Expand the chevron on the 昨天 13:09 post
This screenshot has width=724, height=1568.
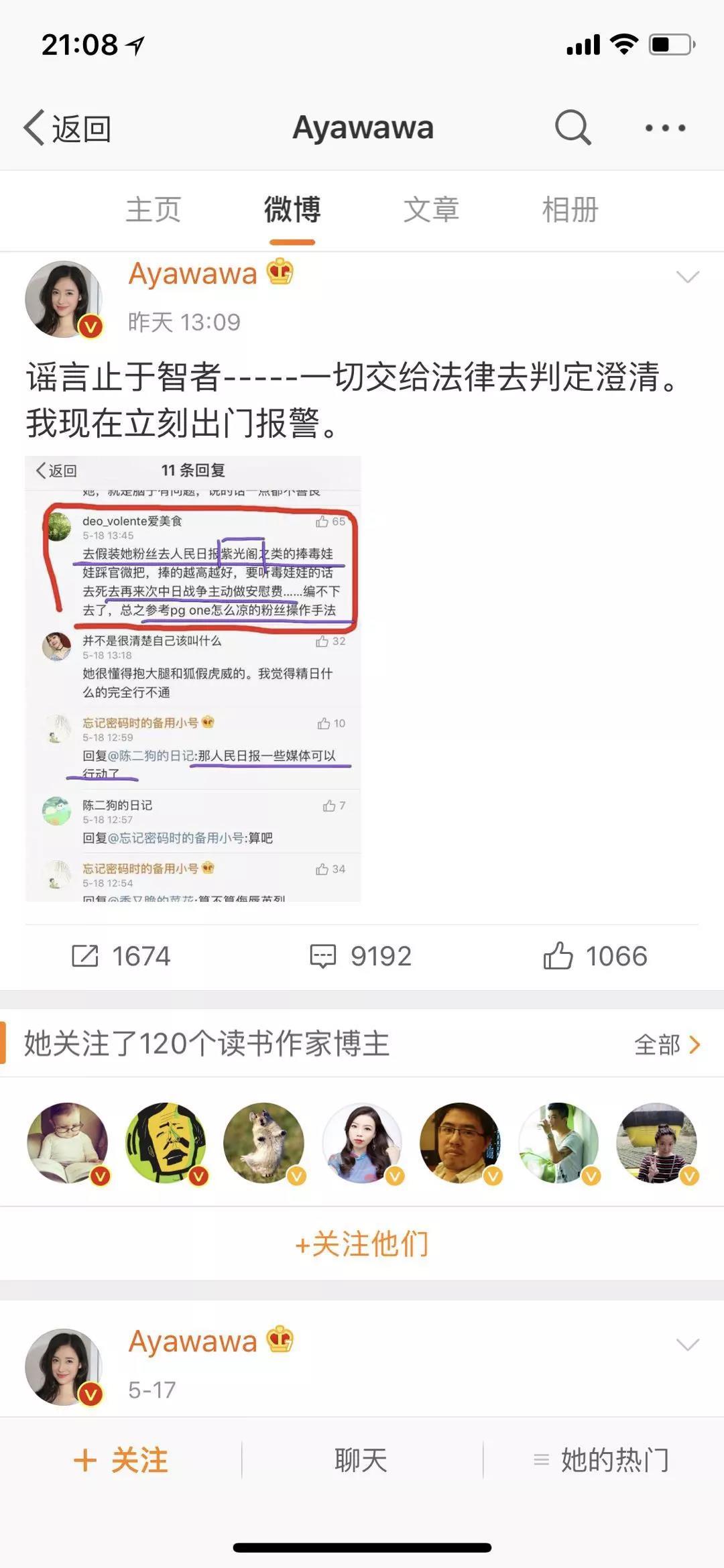point(687,277)
